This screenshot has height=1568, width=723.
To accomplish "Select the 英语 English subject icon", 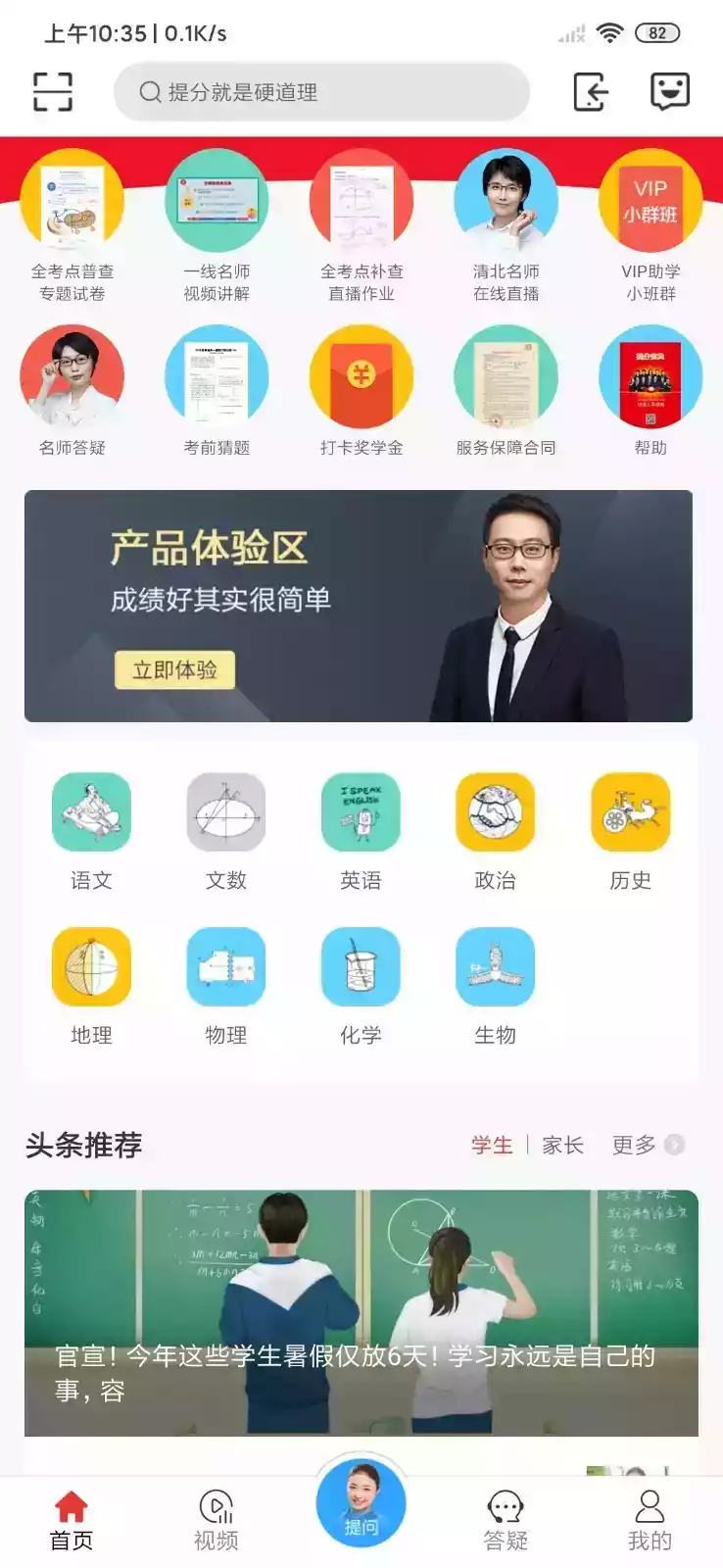I will (x=361, y=811).
